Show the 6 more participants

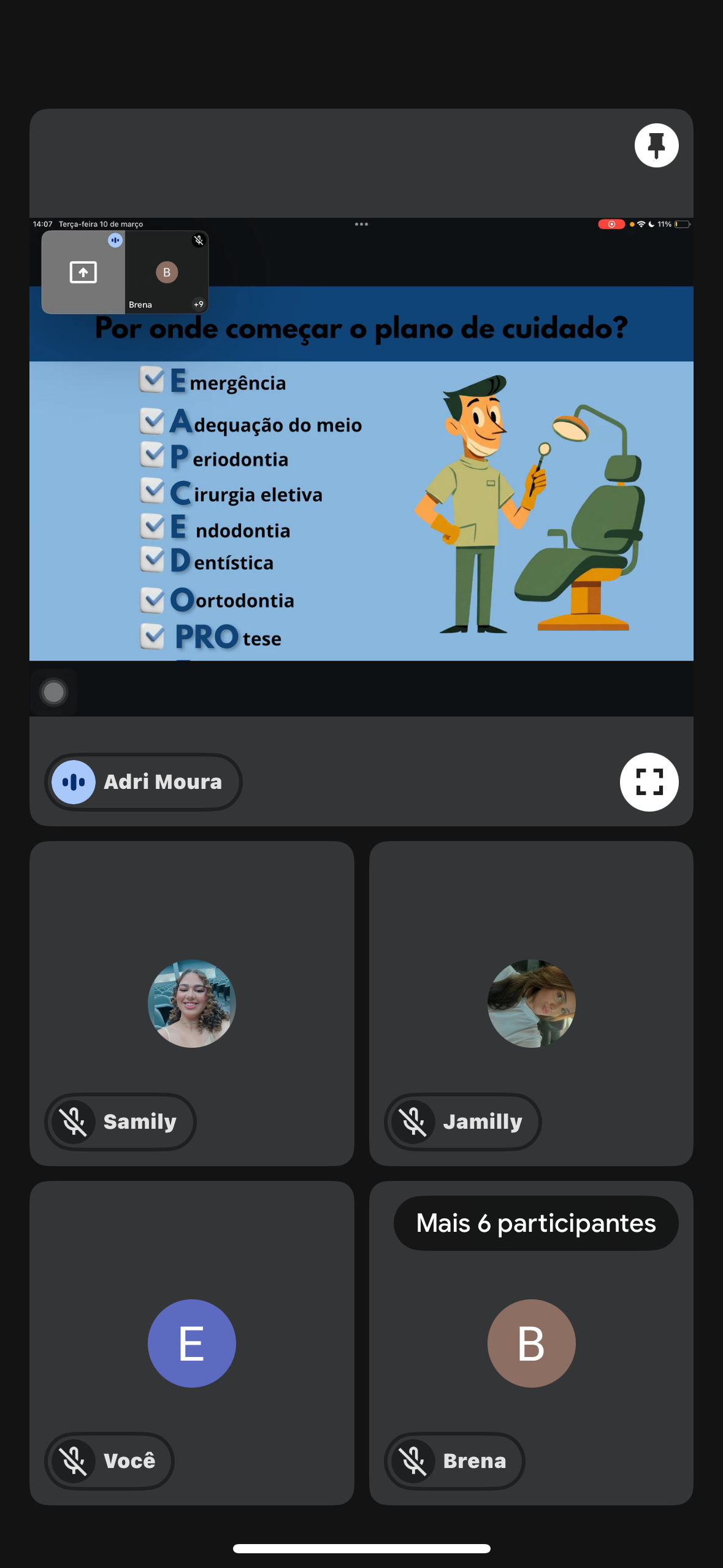click(535, 1223)
